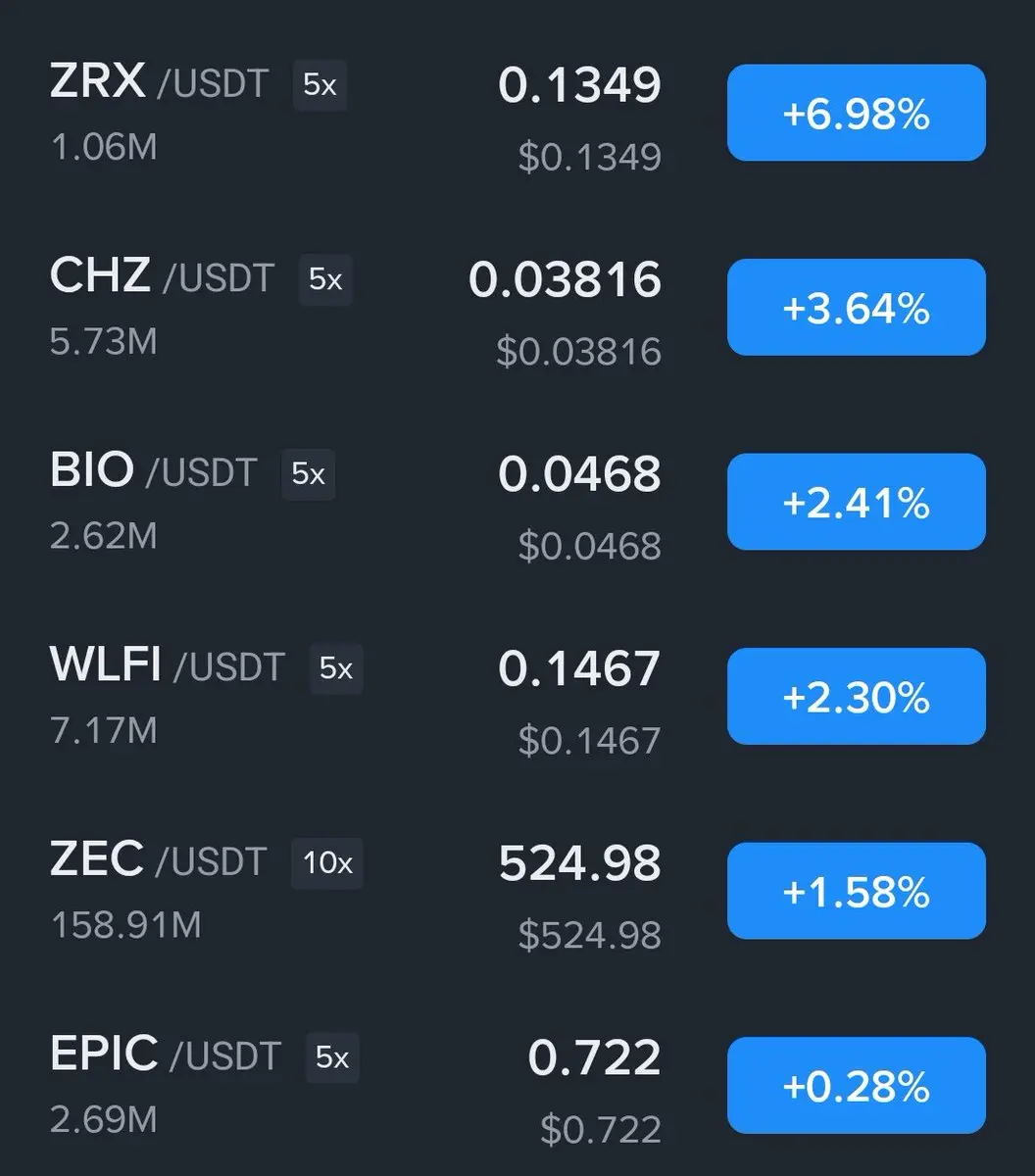Open the ZEC/USDT 10x pair
1035x1176 pixels.
click(158, 860)
